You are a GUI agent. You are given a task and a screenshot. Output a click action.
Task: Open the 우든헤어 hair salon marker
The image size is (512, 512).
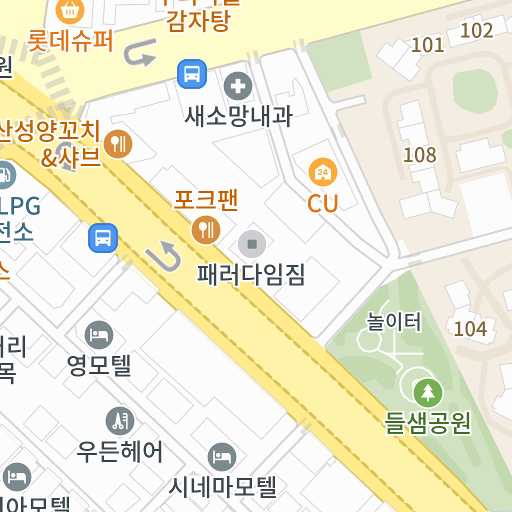tap(120, 421)
